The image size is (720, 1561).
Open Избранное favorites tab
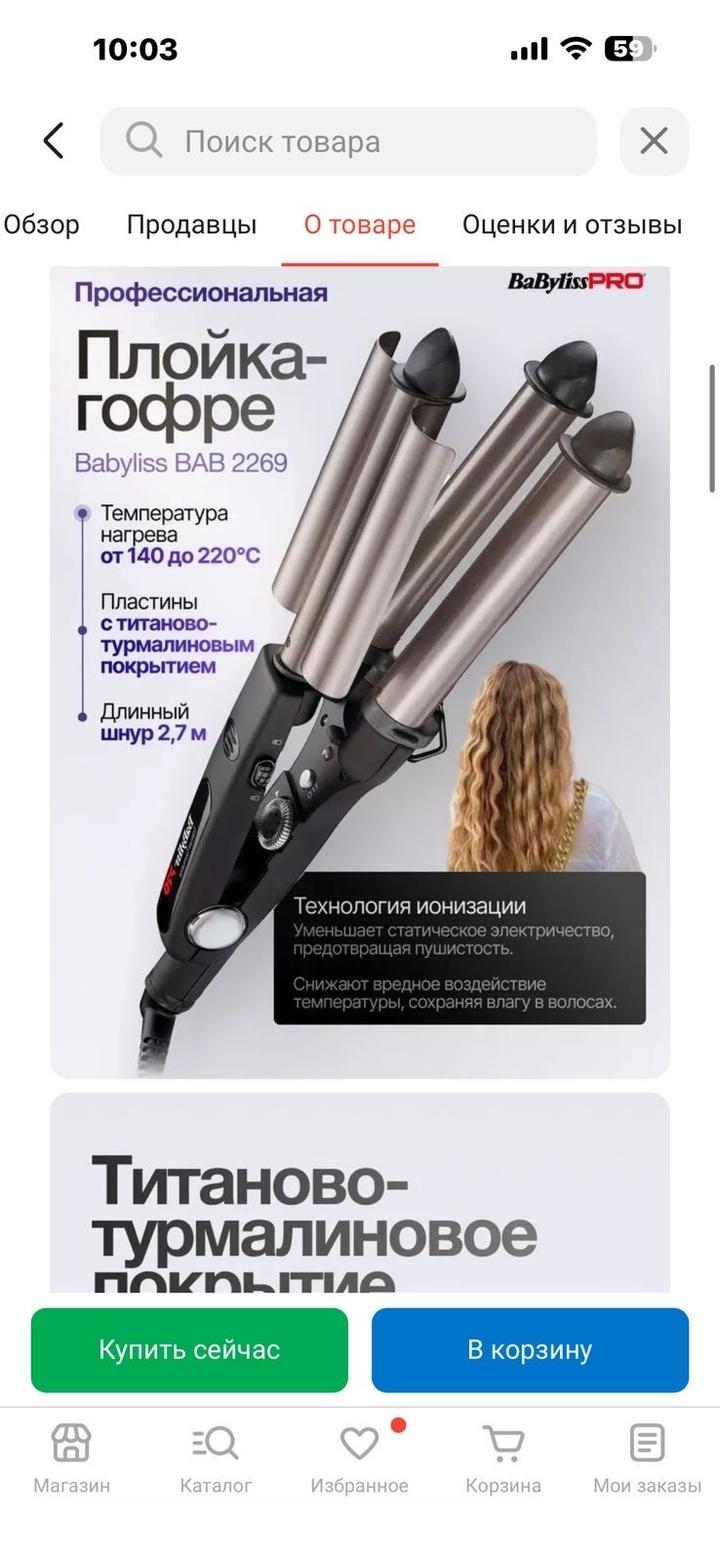(x=359, y=1458)
